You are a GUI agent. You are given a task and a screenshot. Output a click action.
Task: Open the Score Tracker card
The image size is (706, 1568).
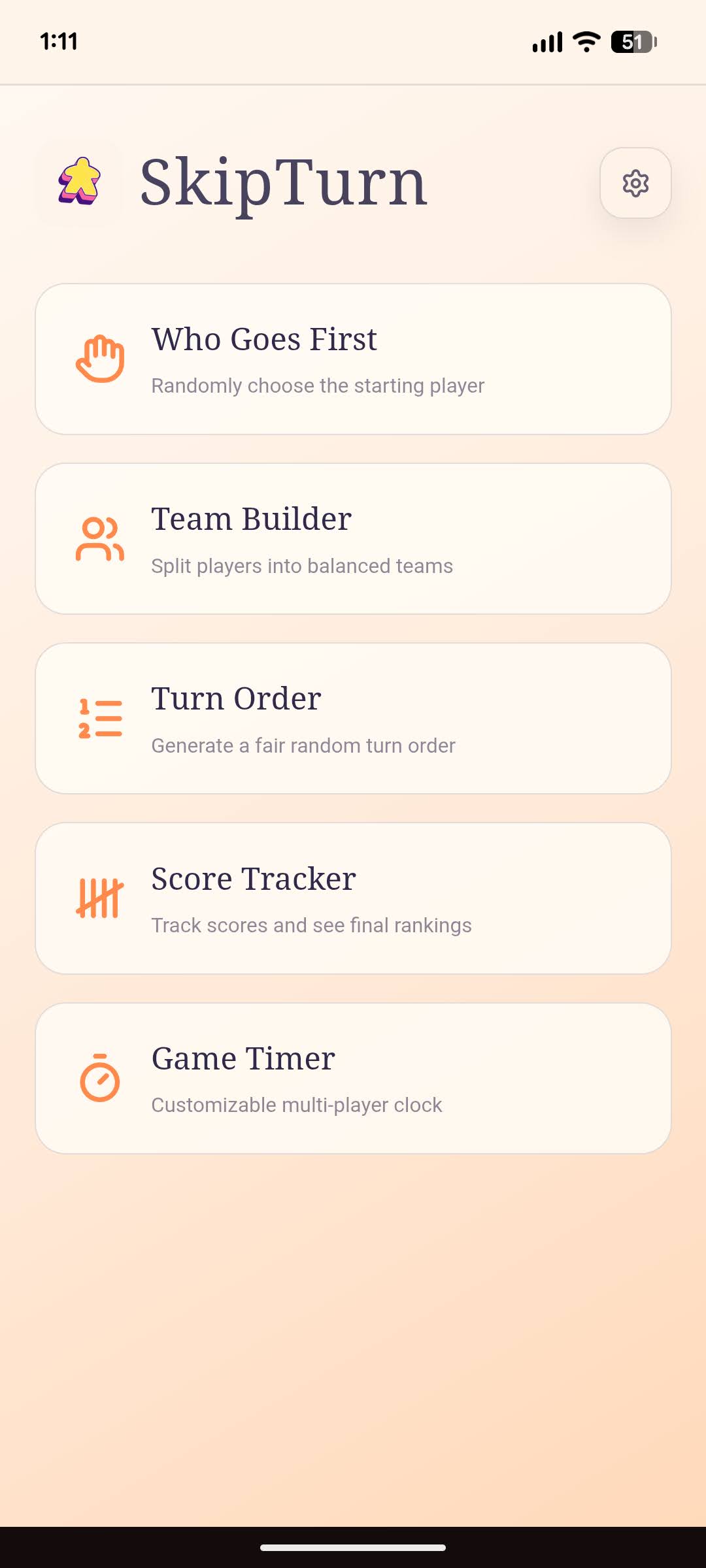[x=353, y=898]
